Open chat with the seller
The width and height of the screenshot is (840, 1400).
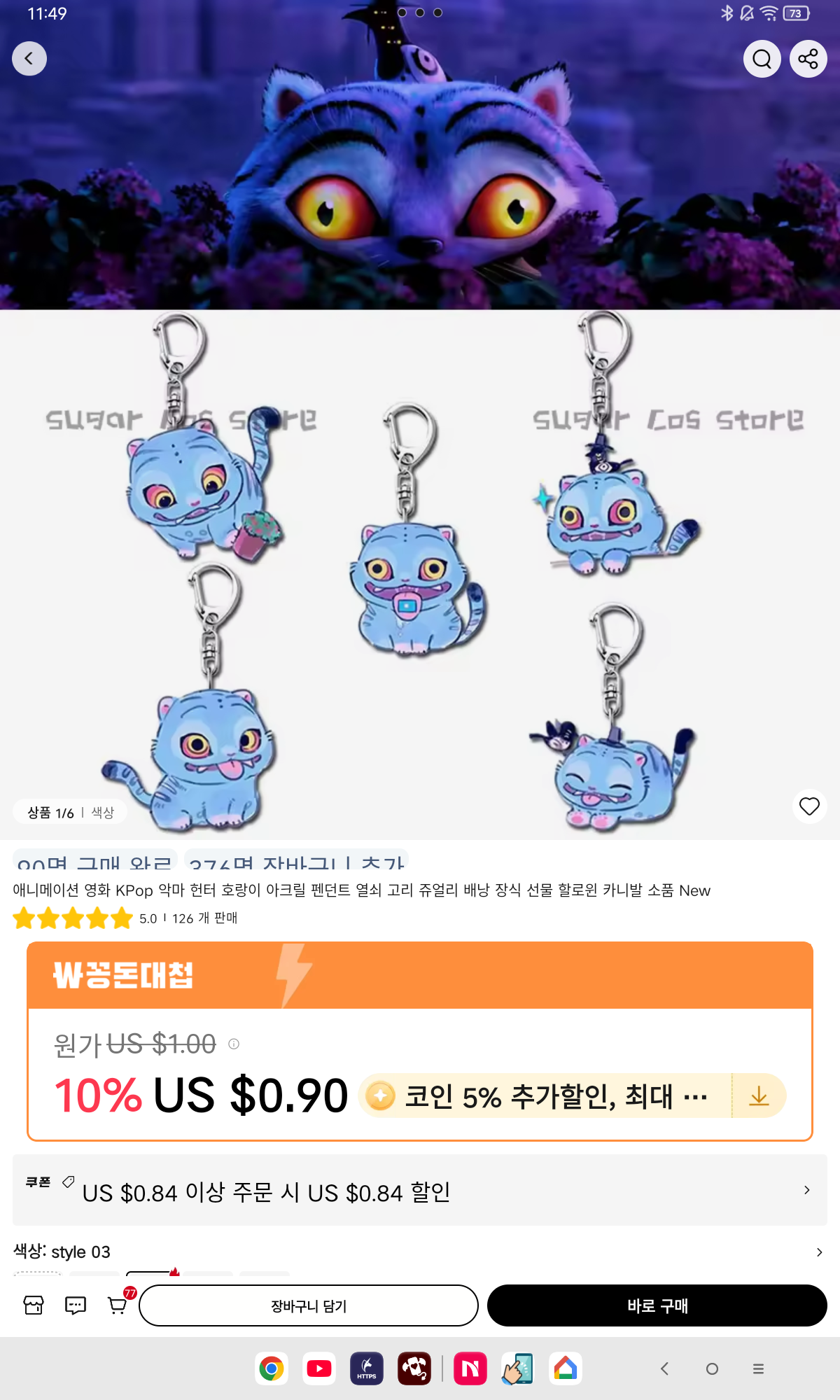[76, 1305]
